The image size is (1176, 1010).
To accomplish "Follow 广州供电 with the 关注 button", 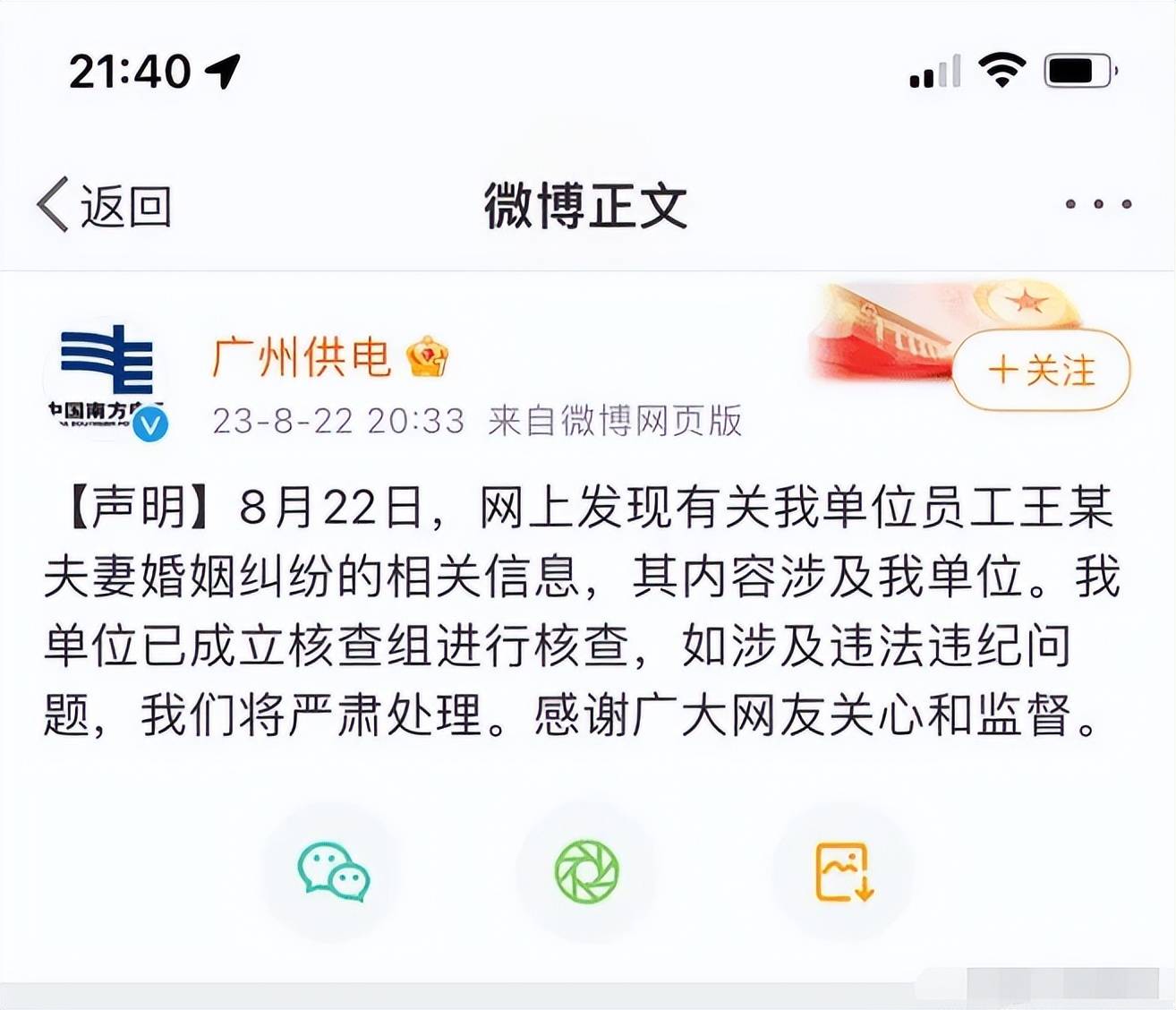I will point(1041,370).
